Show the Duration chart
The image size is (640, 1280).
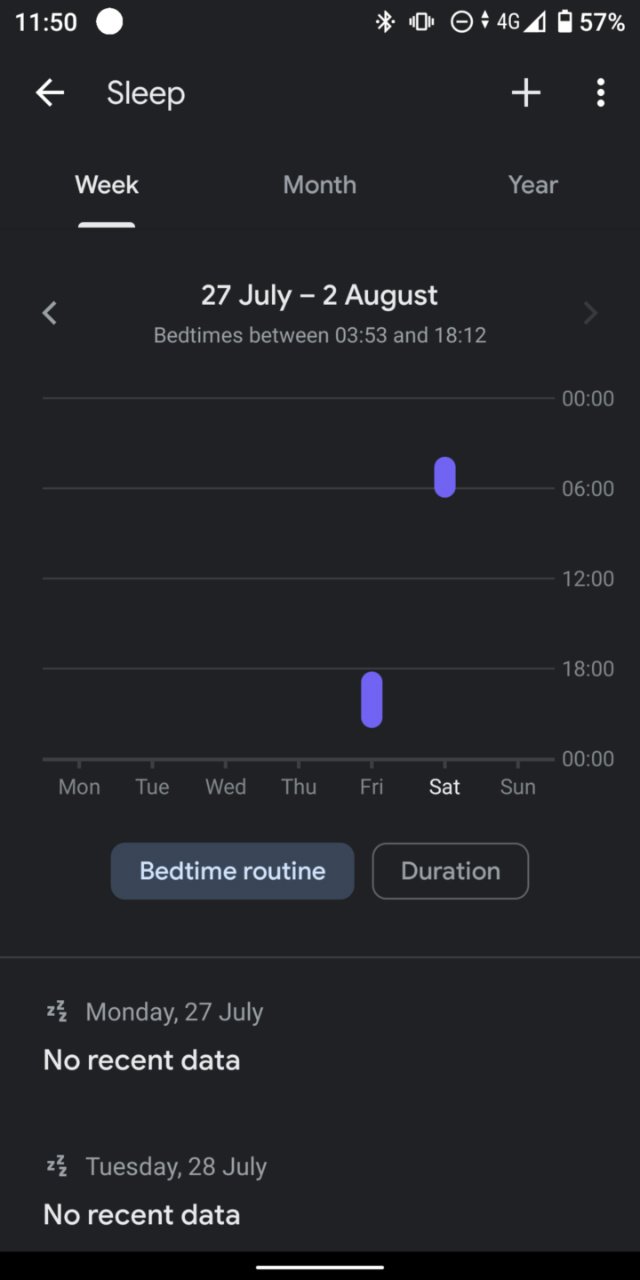[450, 871]
